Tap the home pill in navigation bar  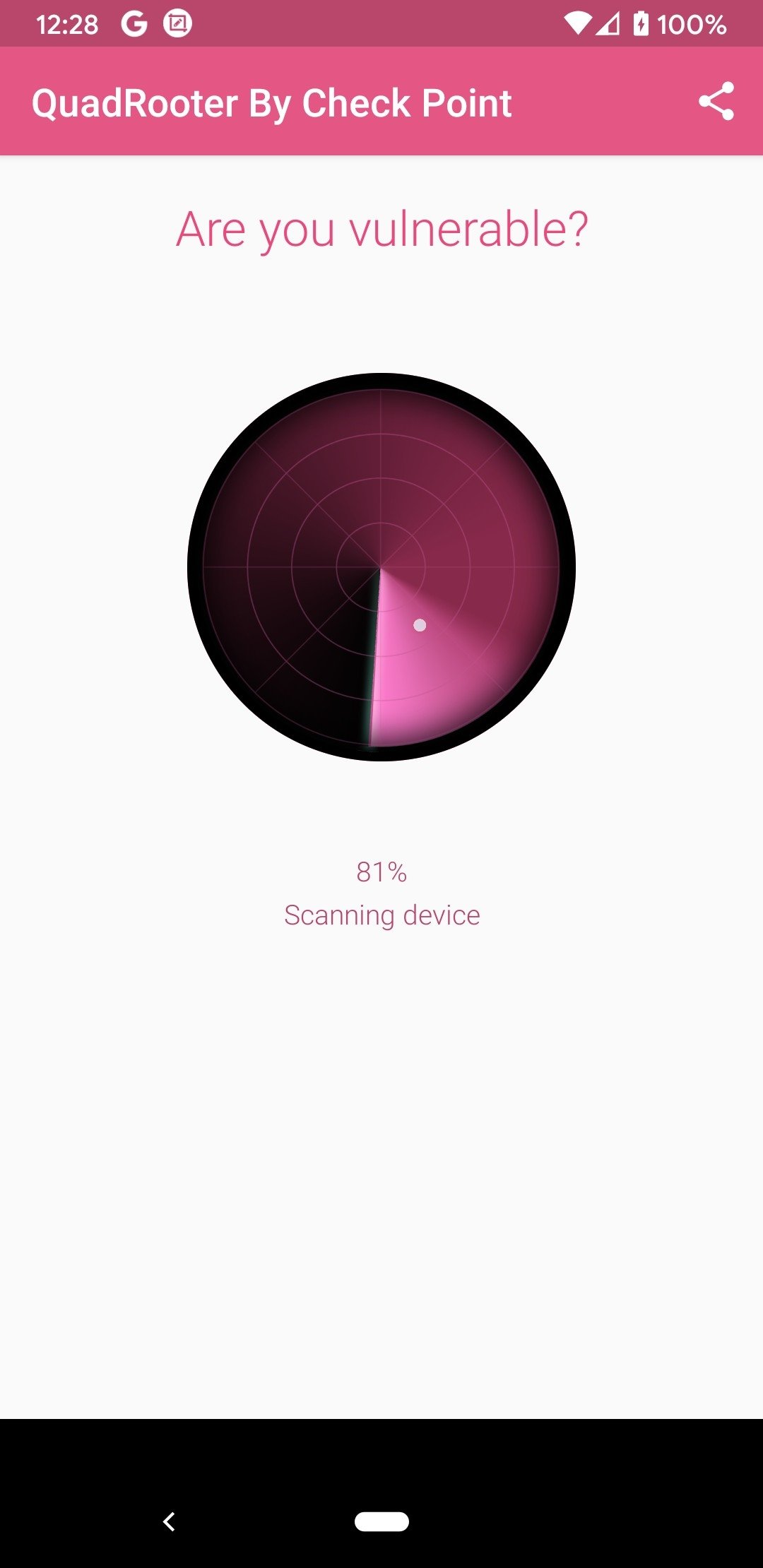pyautogui.click(x=381, y=1521)
